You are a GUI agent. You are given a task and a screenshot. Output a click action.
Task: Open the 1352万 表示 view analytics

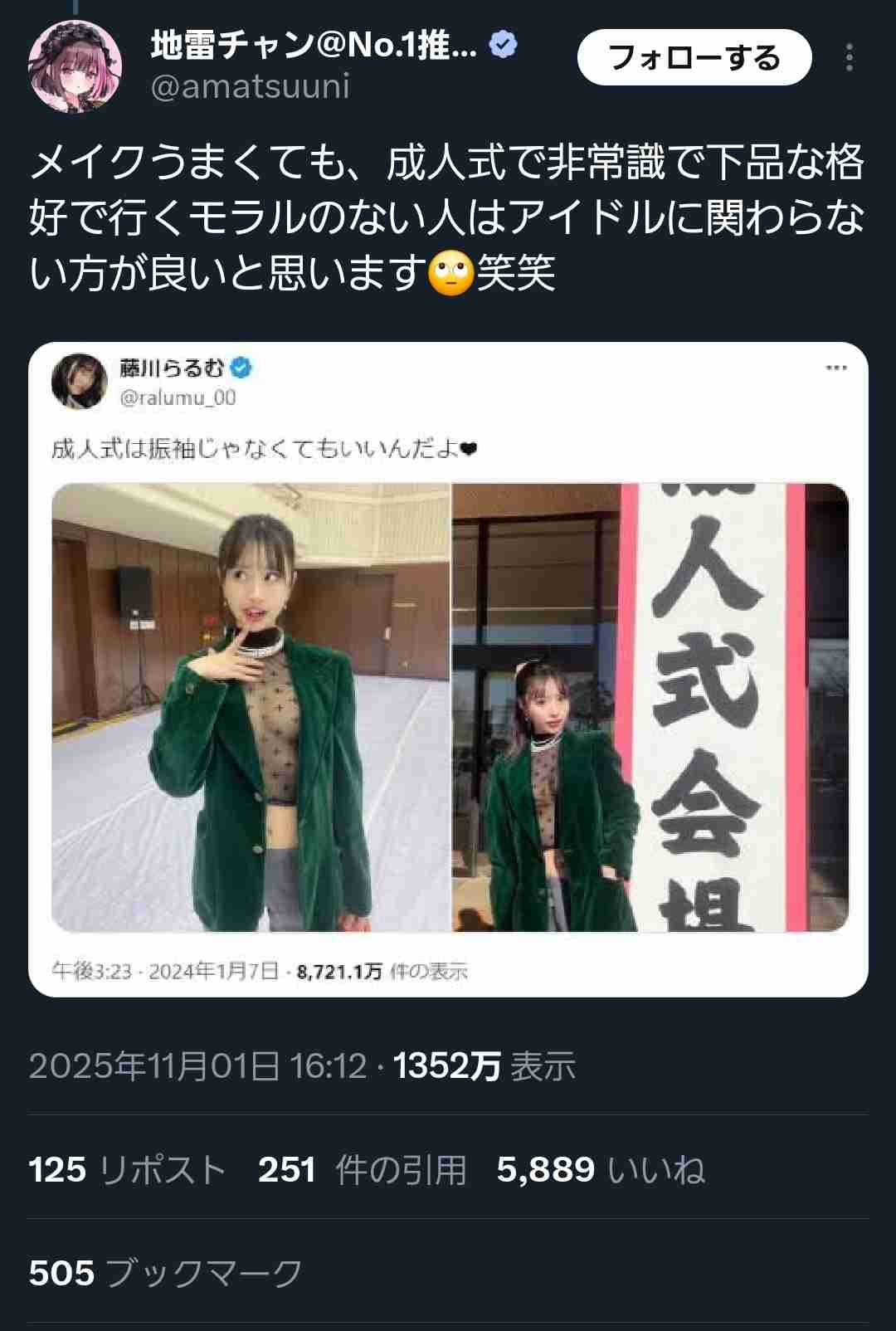pyautogui.click(x=484, y=1065)
